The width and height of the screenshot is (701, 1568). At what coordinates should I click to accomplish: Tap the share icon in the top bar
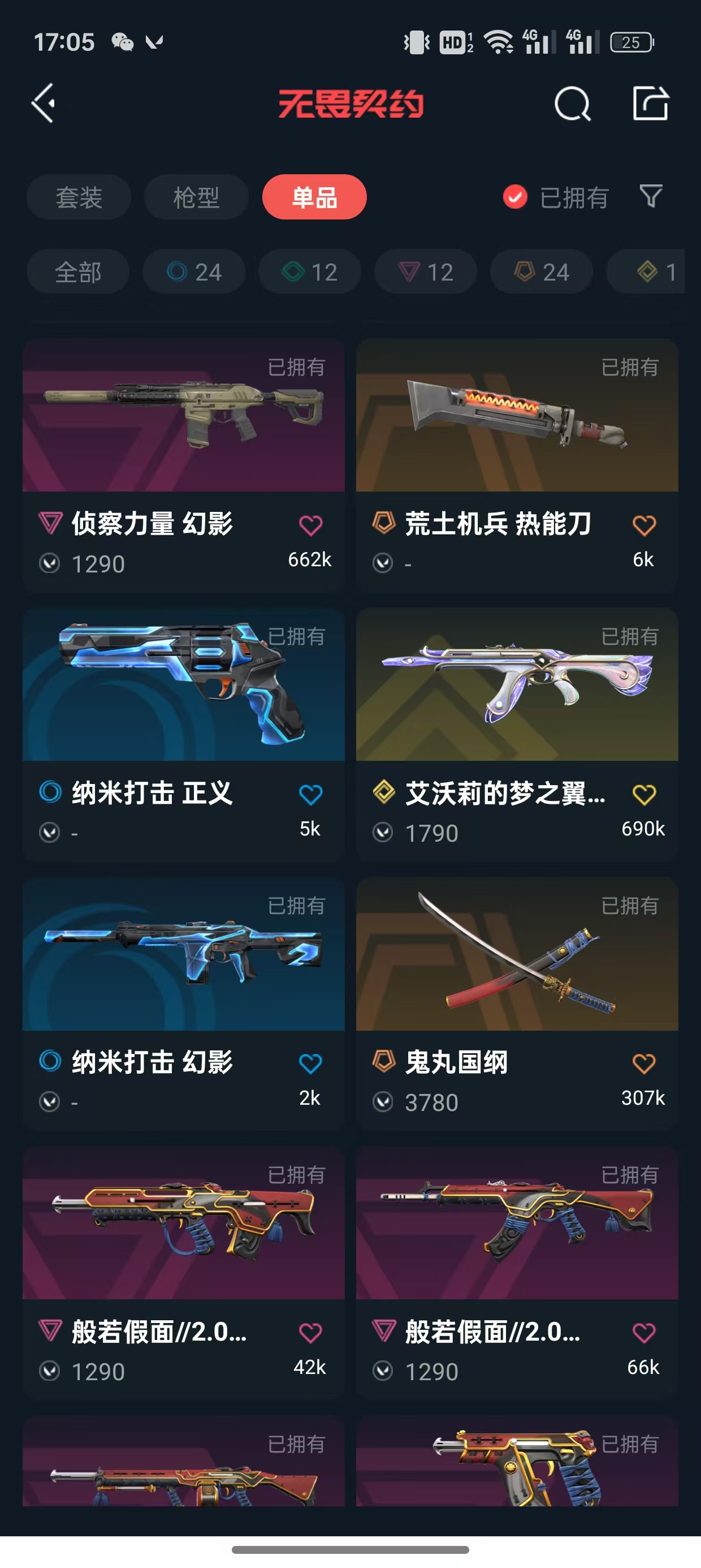pos(650,103)
